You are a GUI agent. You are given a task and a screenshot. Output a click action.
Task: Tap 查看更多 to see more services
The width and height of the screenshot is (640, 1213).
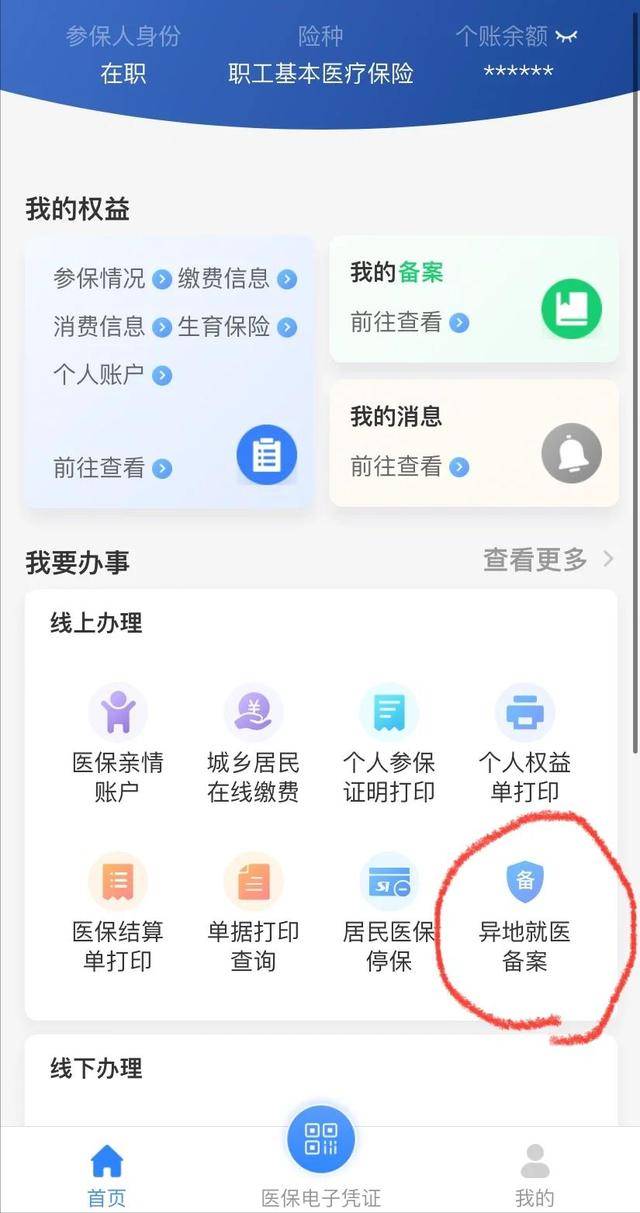(548, 560)
